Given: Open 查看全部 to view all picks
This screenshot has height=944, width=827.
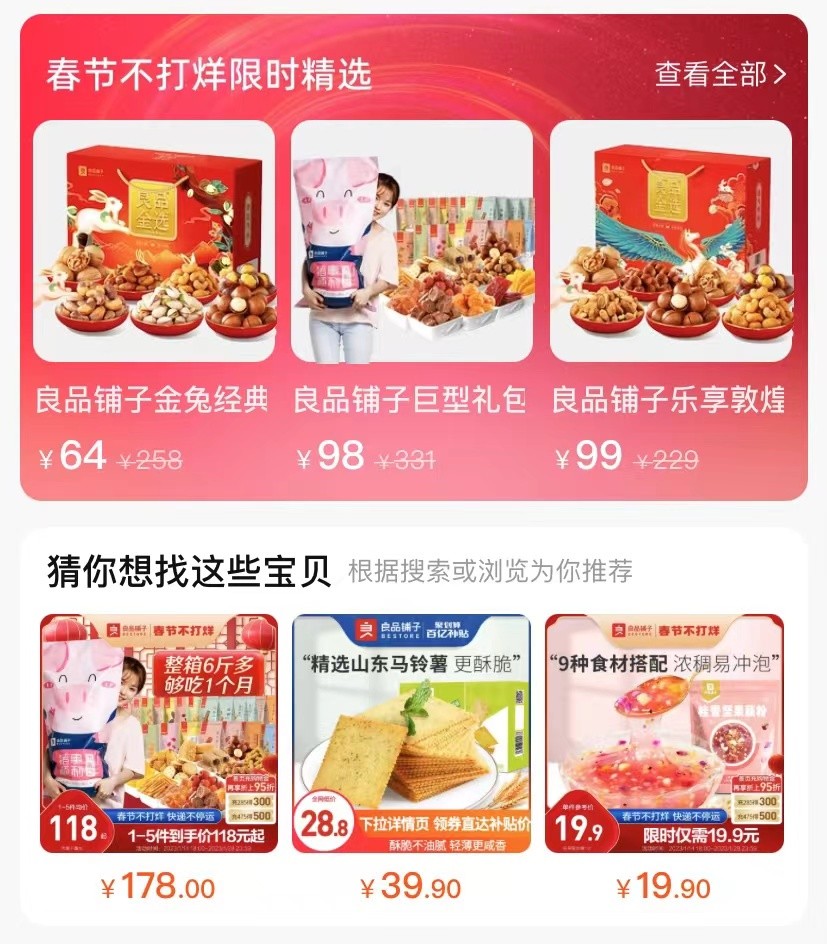Looking at the screenshot, I should tap(720, 74).
